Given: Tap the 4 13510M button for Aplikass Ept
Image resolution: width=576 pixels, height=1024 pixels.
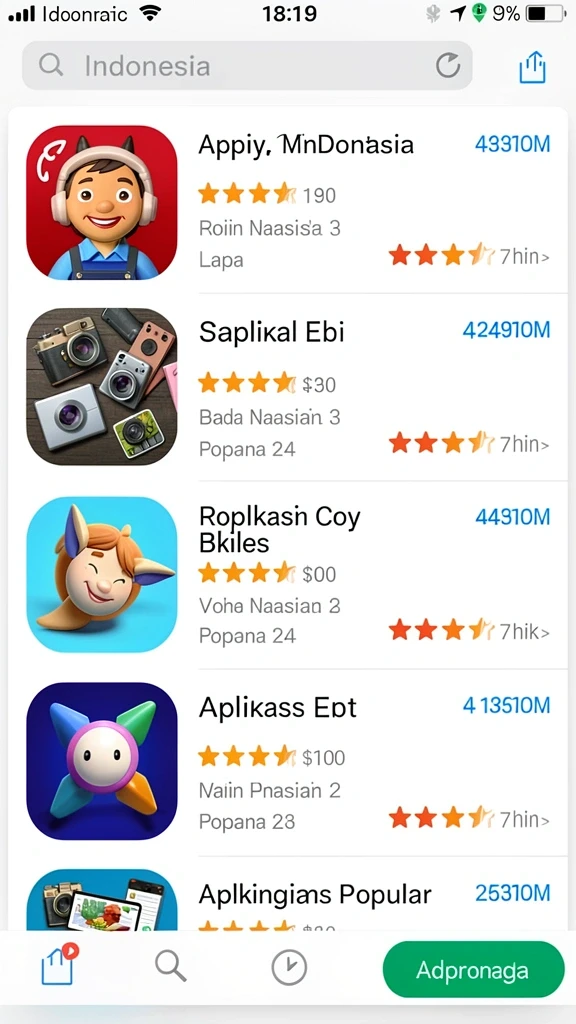Looking at the screenshot, I should pyautogui.click(x=507, y=705).
